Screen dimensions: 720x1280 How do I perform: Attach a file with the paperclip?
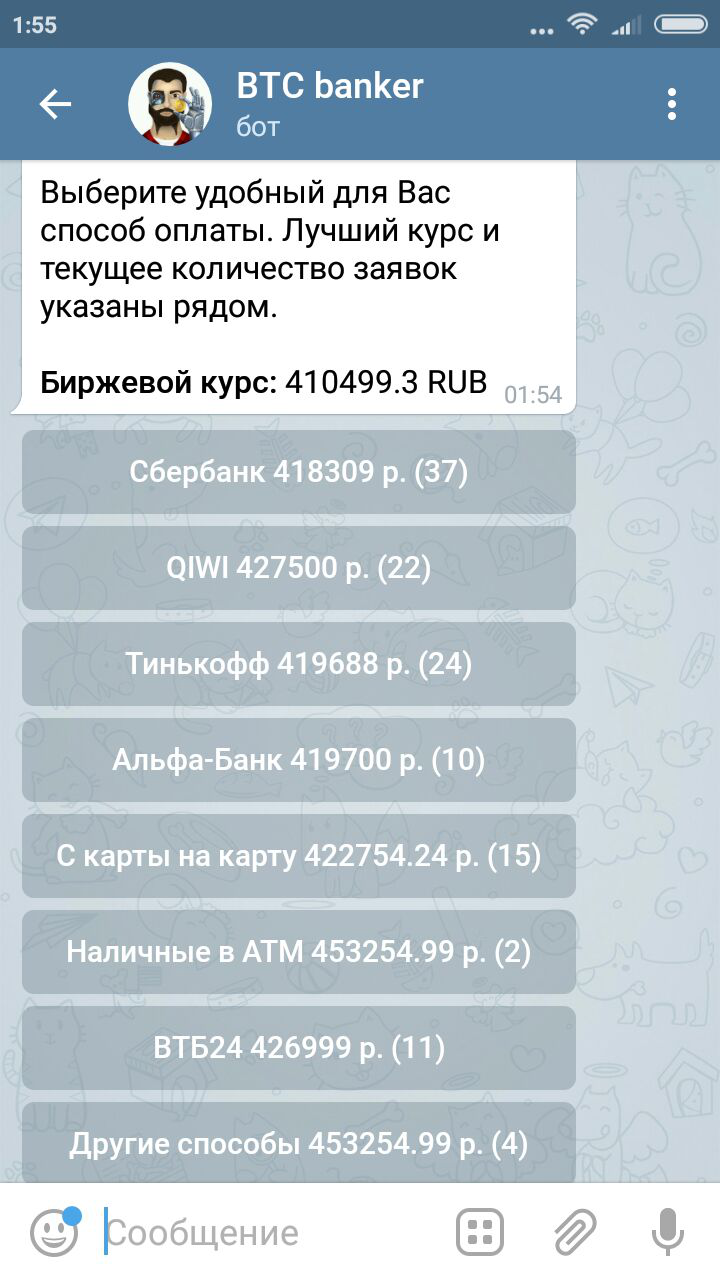click(576, 1232)
